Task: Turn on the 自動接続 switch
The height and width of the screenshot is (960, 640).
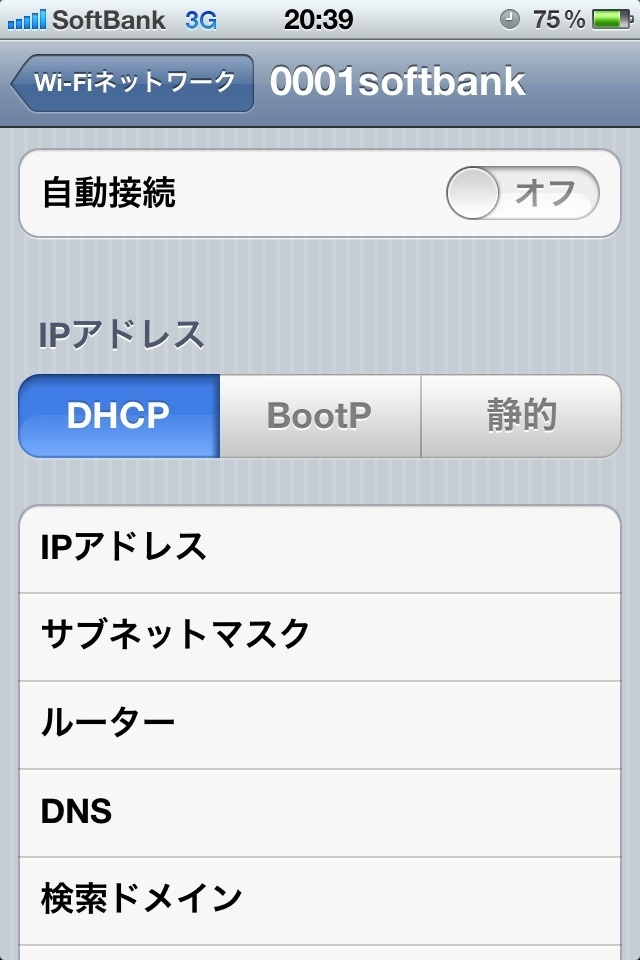Action: 522,193
